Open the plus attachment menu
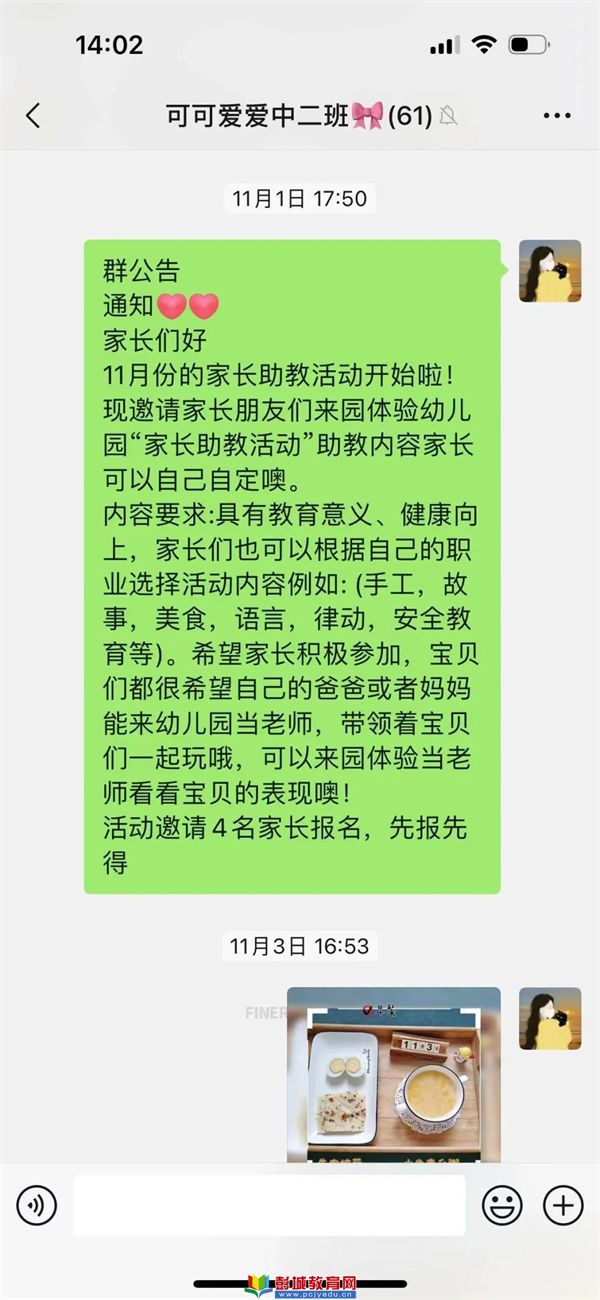600x1300 pixels. (x=563, y=1205)
